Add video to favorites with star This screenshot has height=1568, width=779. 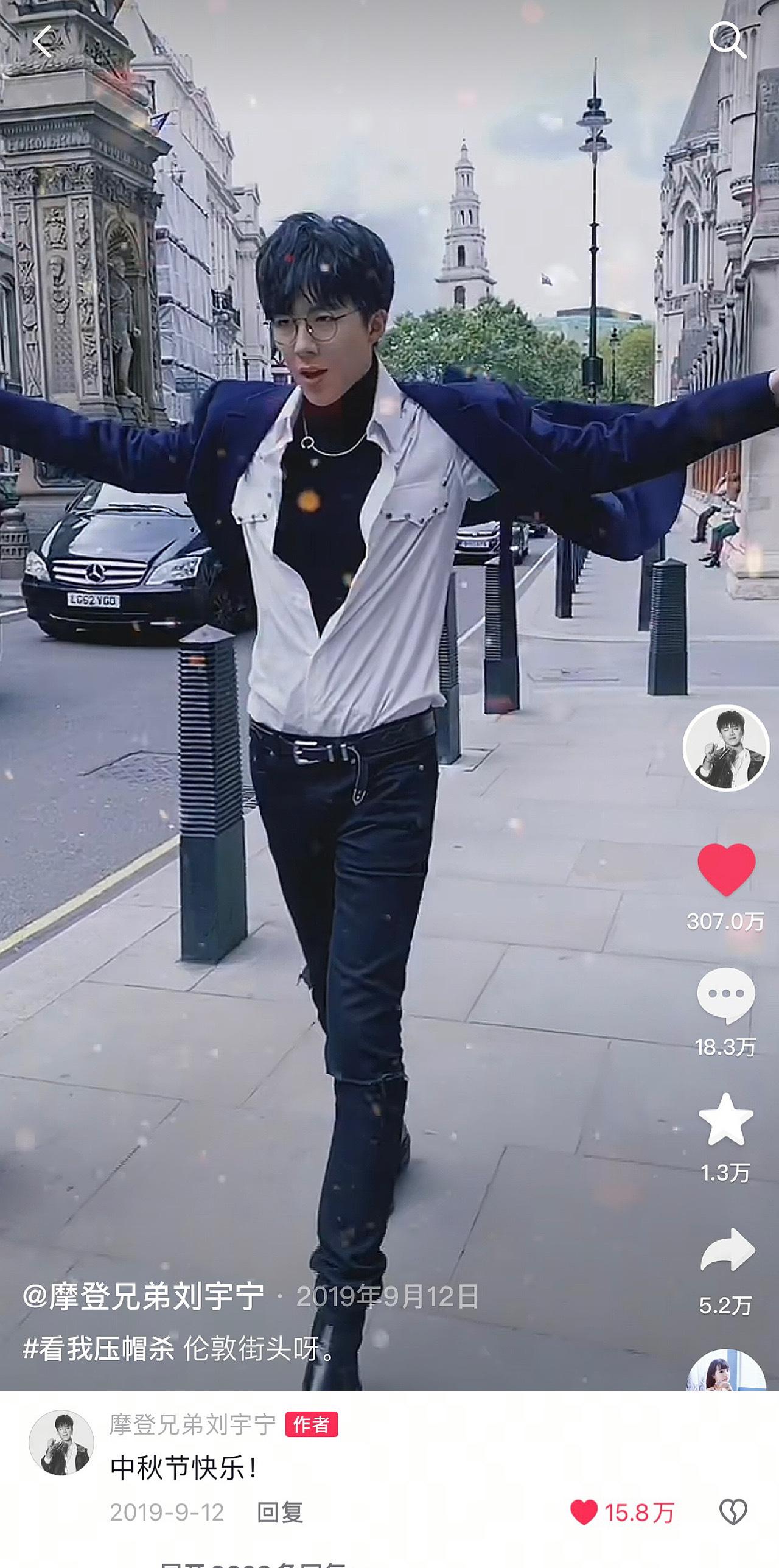[x=726, y=1120]
